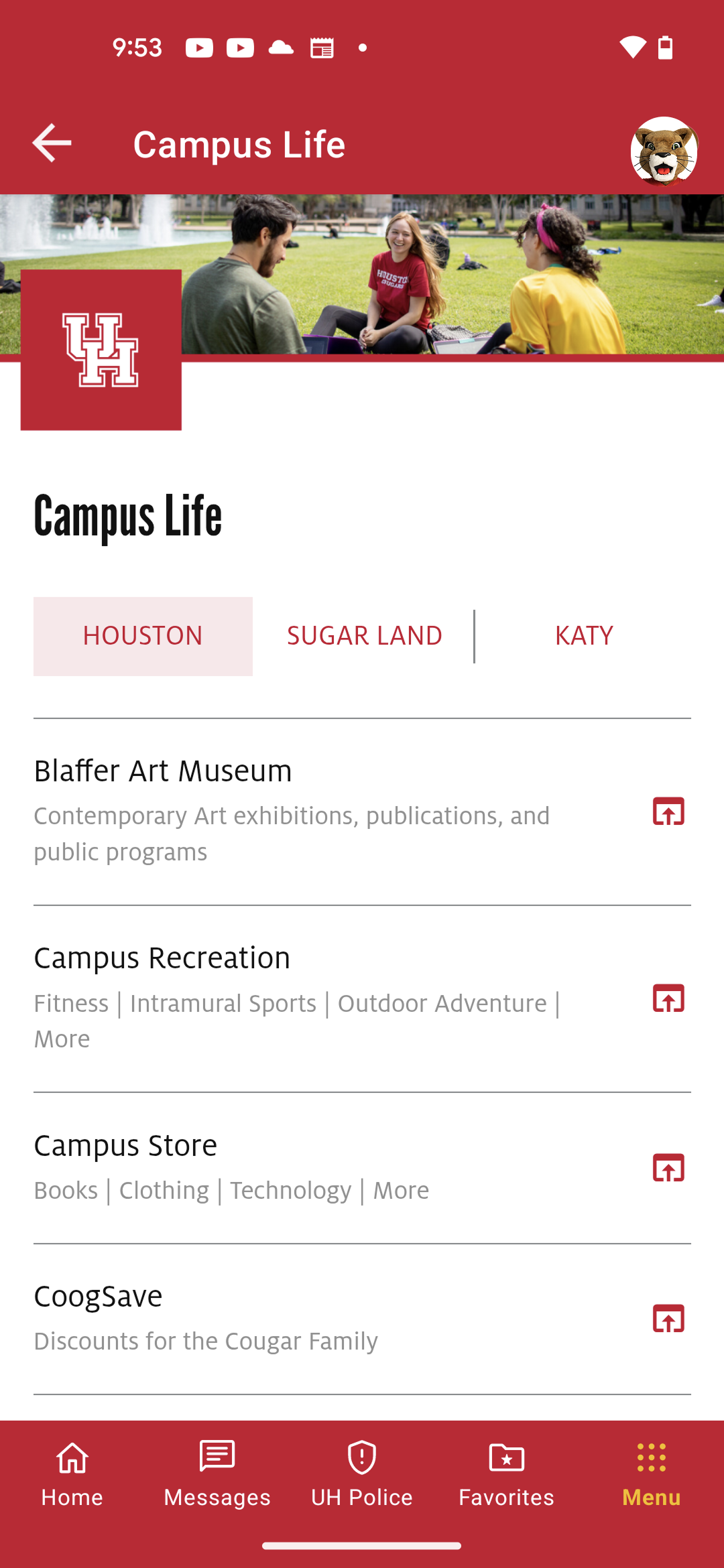Open Campus Recreation

362,998
